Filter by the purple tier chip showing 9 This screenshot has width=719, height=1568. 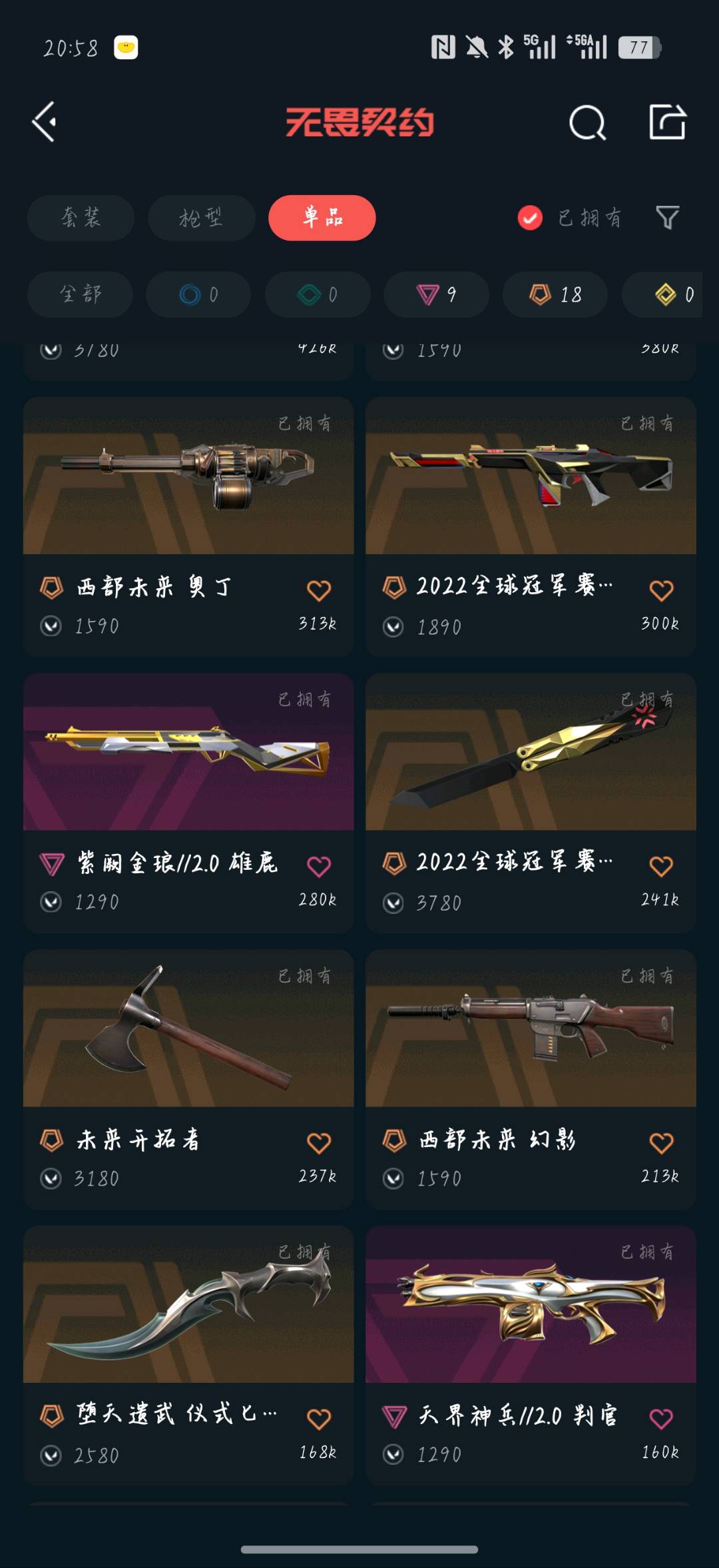[437, 294]
